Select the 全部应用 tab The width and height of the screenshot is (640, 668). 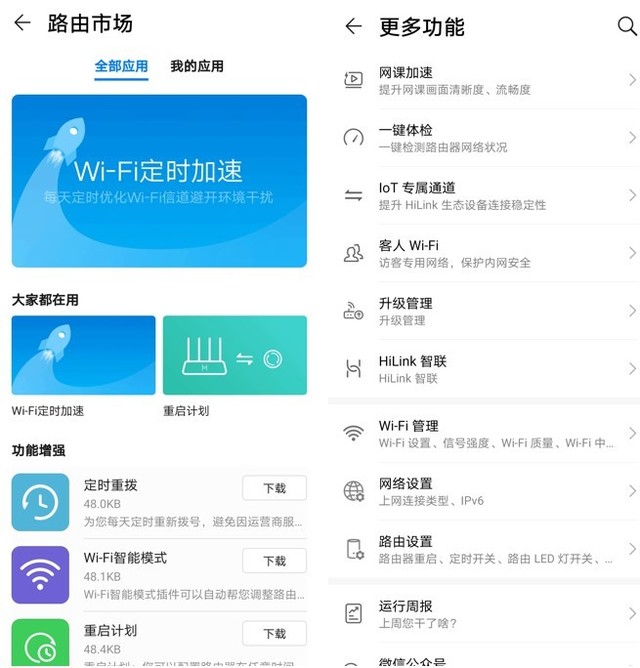[121, 66]
